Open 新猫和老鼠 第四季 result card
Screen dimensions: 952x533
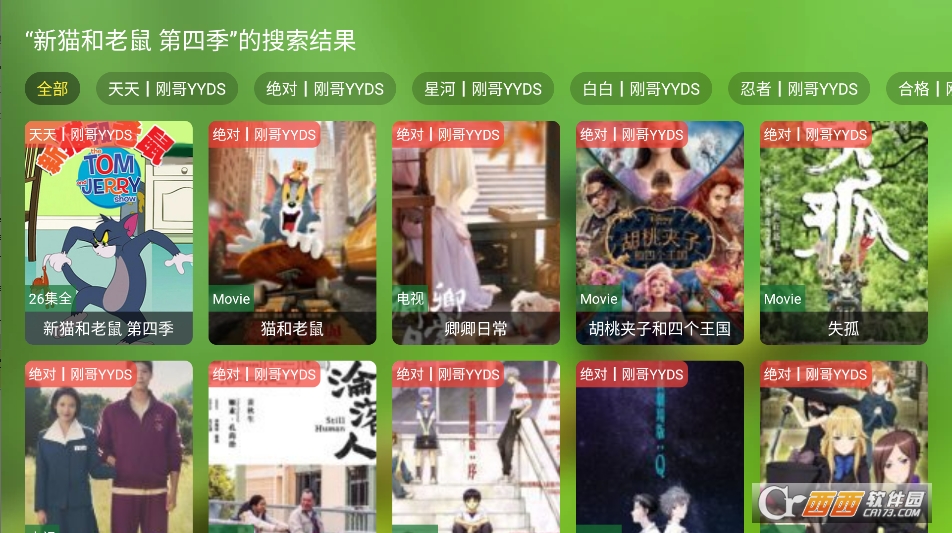point(109,233)
